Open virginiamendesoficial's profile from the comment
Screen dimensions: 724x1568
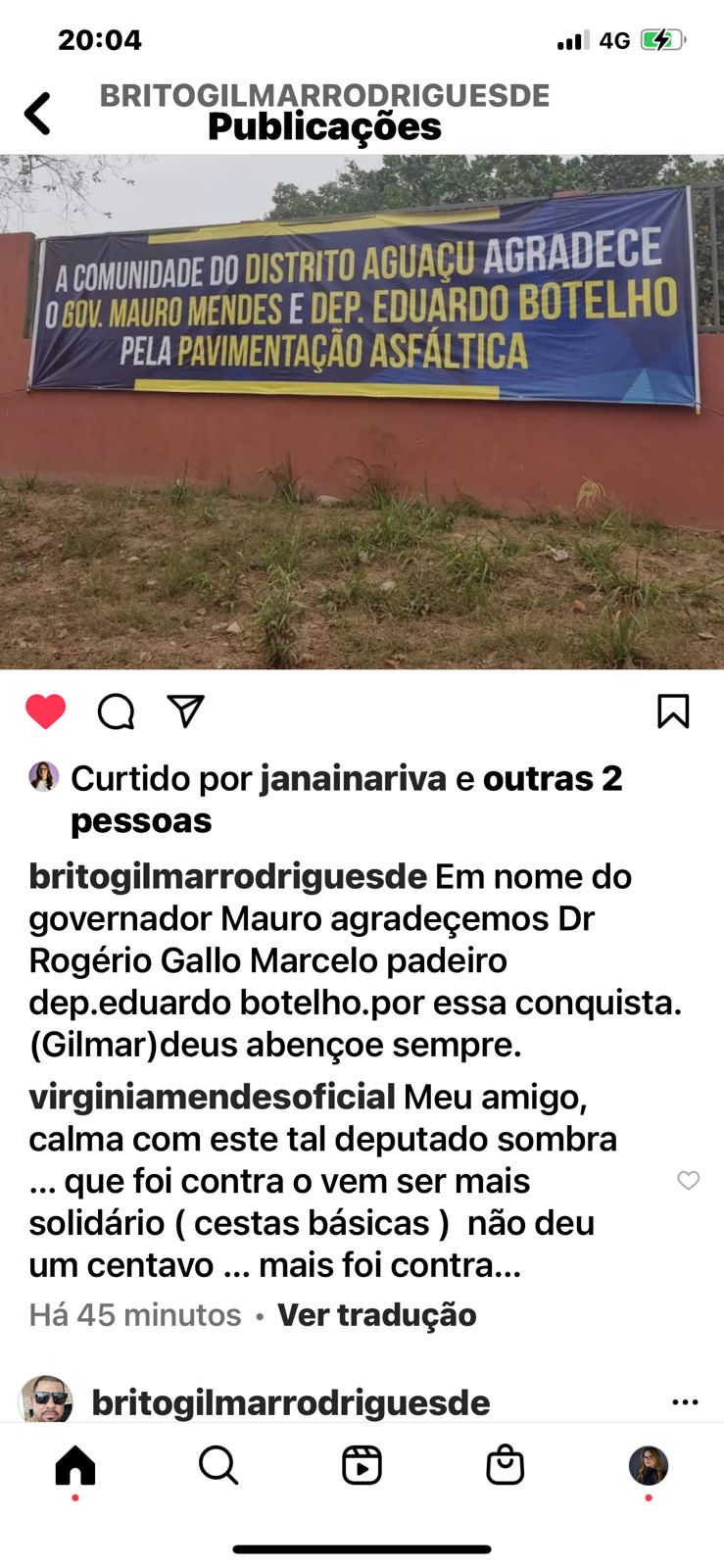coord(213,1097)
